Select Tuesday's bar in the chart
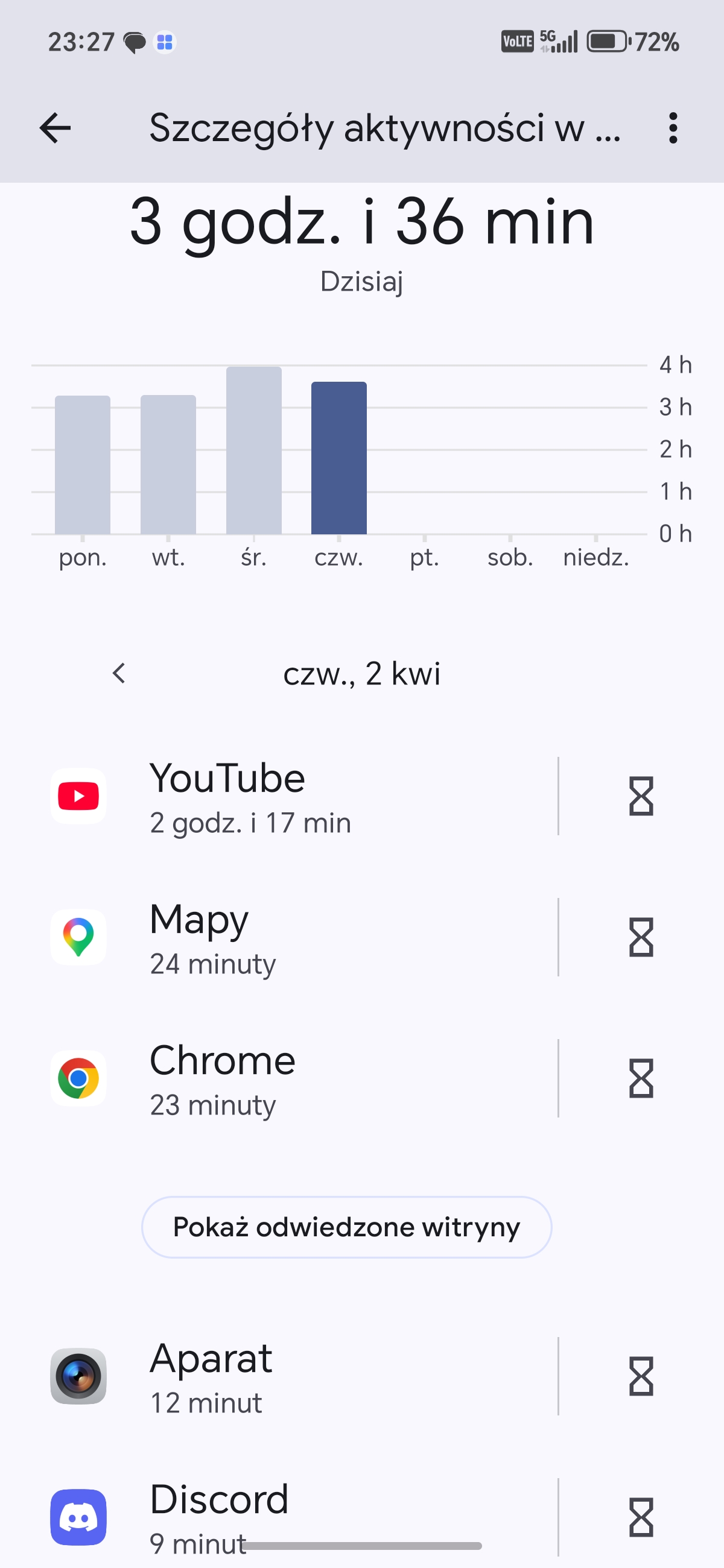 click(168, 465)
